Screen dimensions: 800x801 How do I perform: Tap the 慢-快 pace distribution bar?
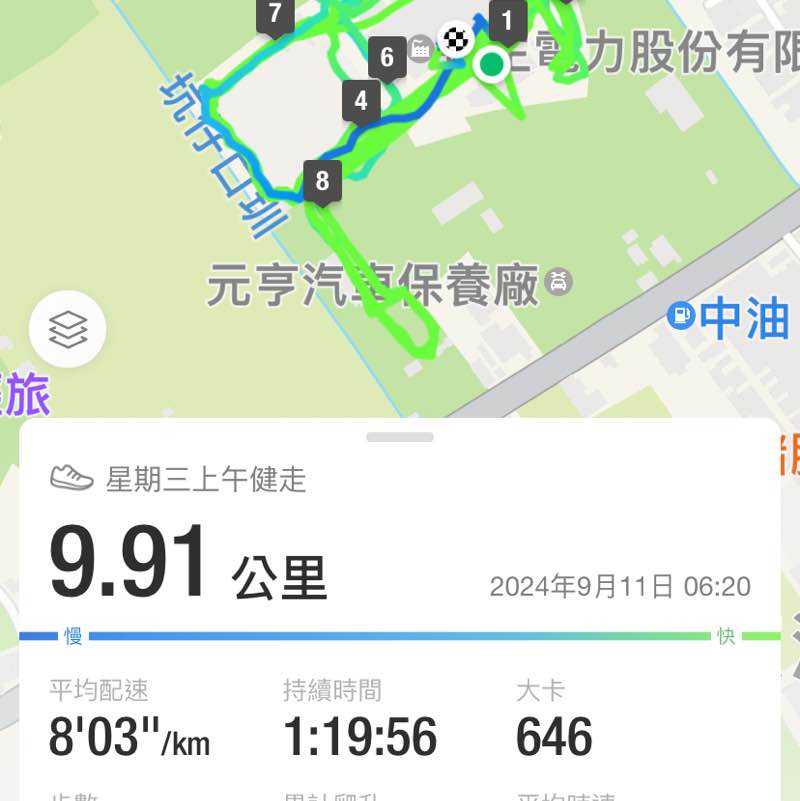click(x=400, y=633)
